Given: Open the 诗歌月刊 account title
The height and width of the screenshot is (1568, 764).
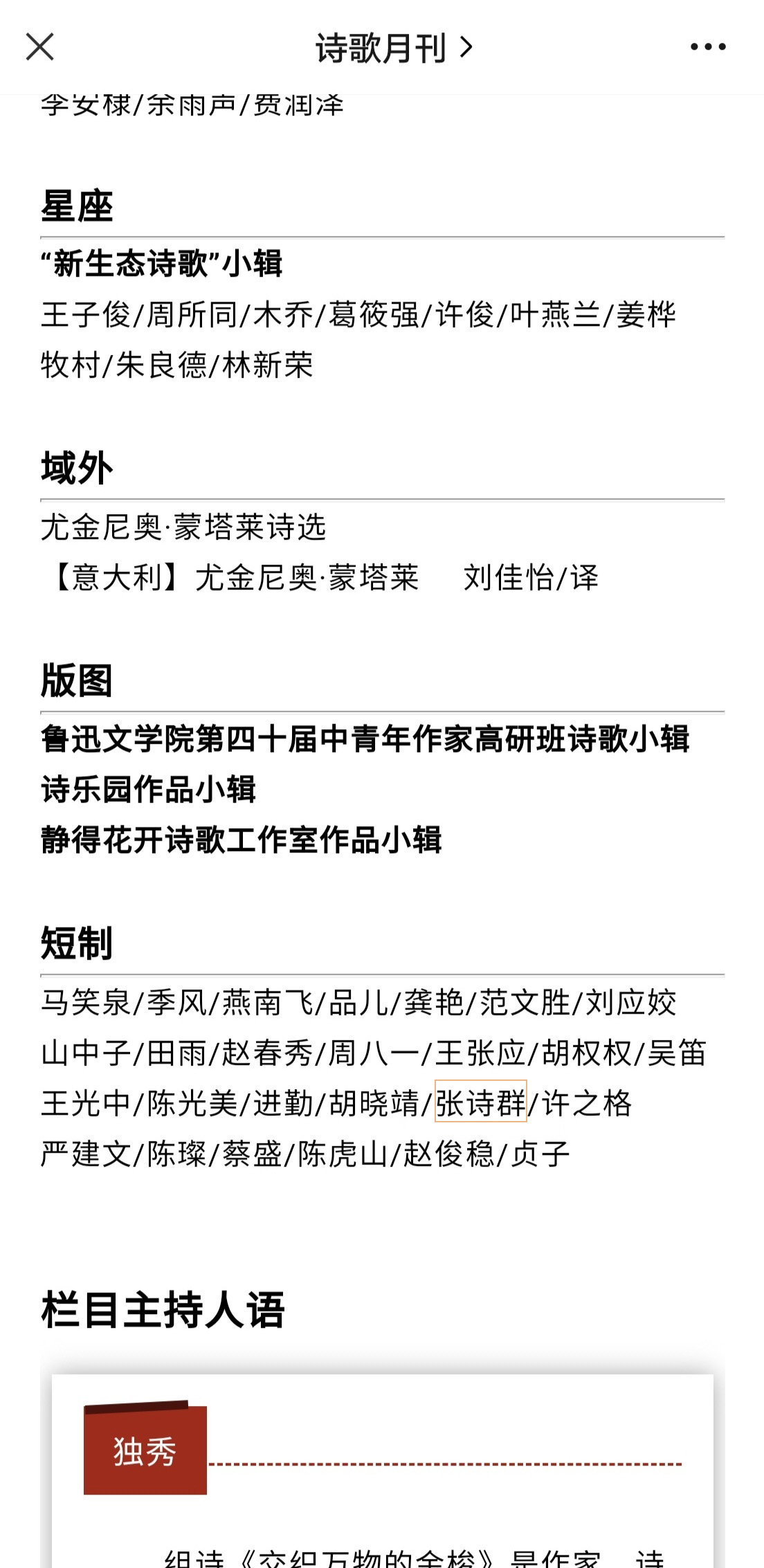Looking at the screenshot, I should (394, 48).
